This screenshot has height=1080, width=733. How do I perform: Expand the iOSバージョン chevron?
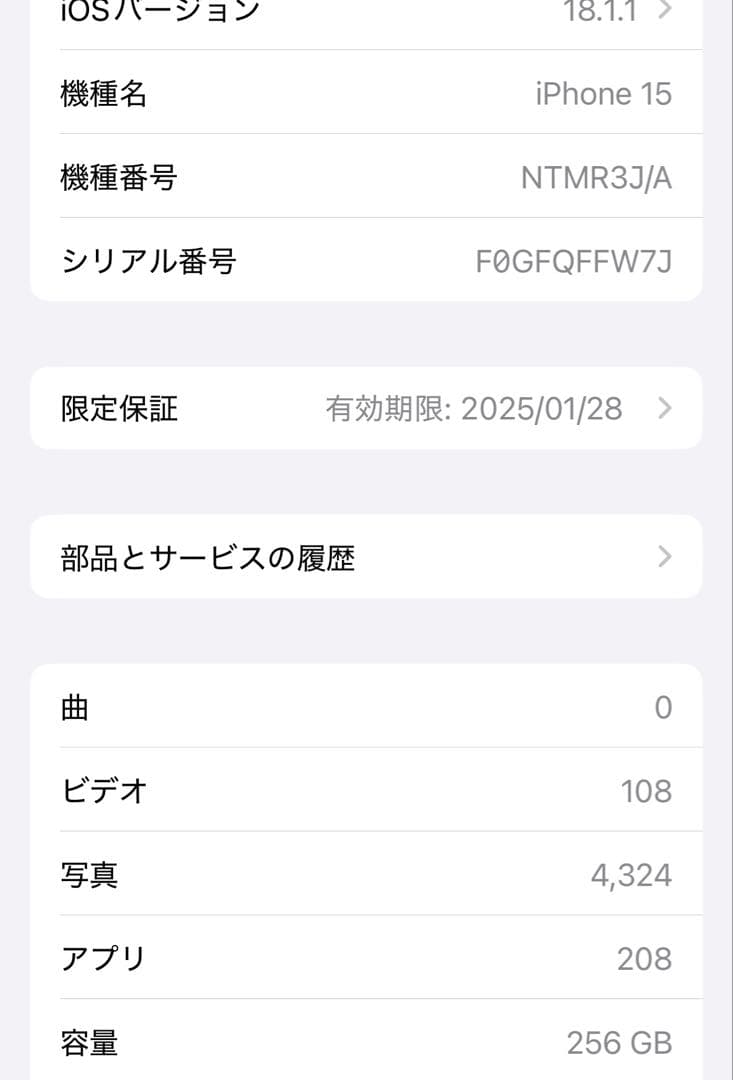point(663,11)
